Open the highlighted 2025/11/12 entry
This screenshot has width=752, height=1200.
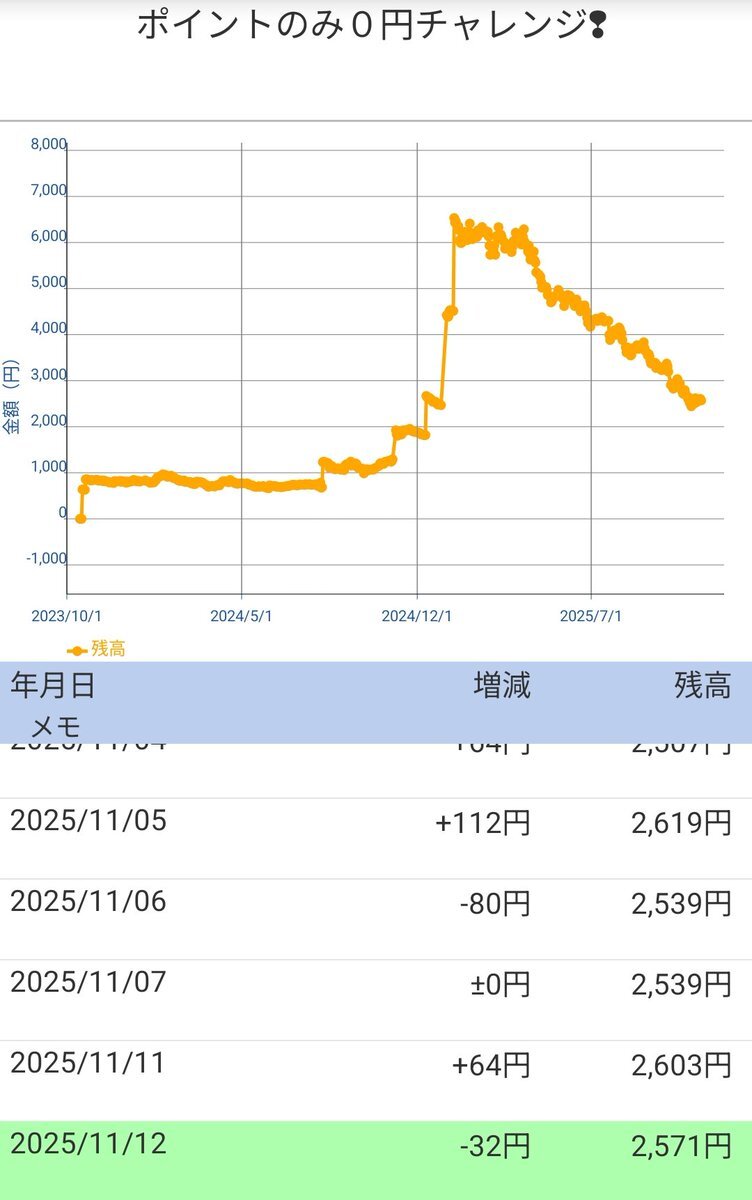375,1160
